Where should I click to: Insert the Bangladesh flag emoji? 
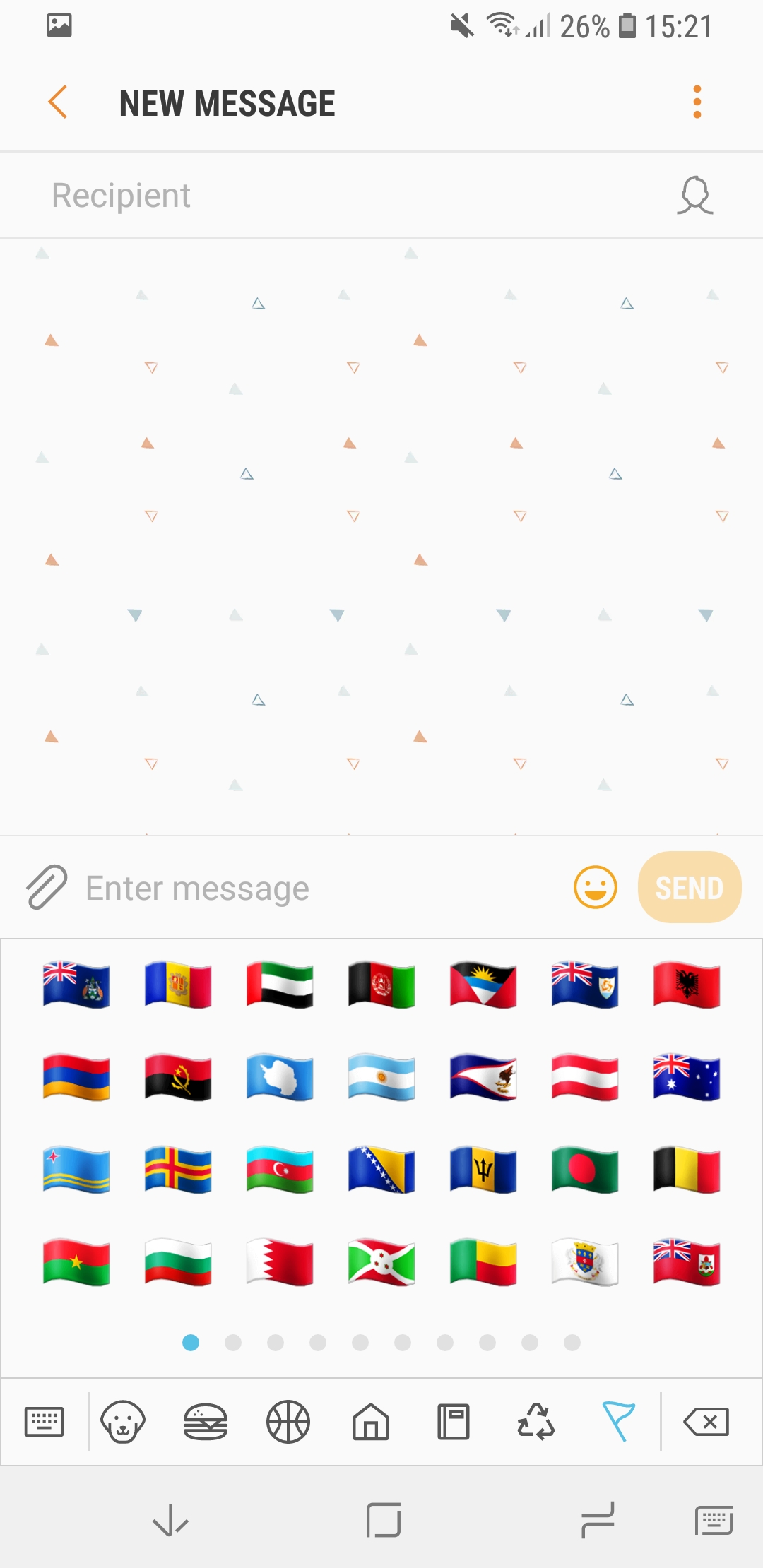(584, 1170)
